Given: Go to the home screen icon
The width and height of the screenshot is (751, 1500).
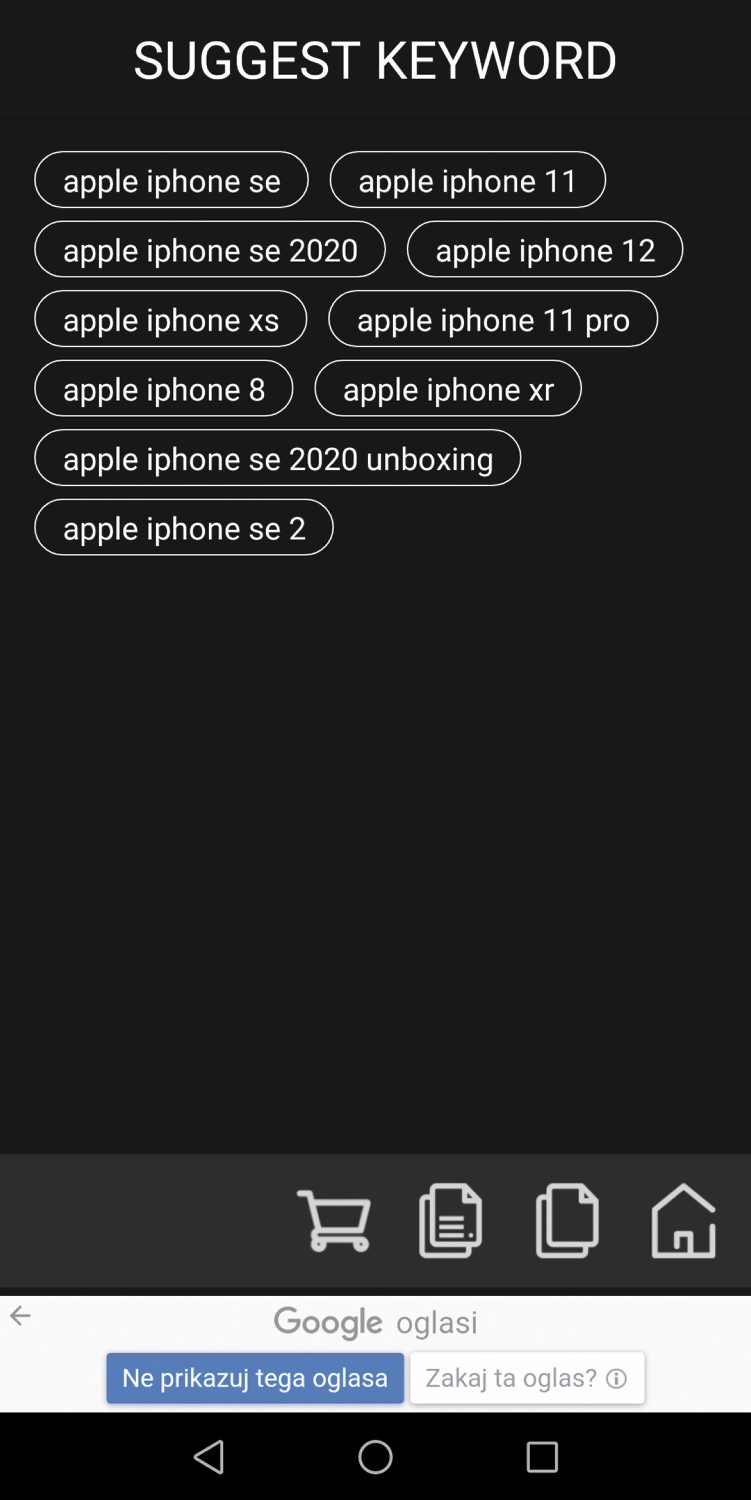Looking at the screenshot, I should (x=684, y=1221).
